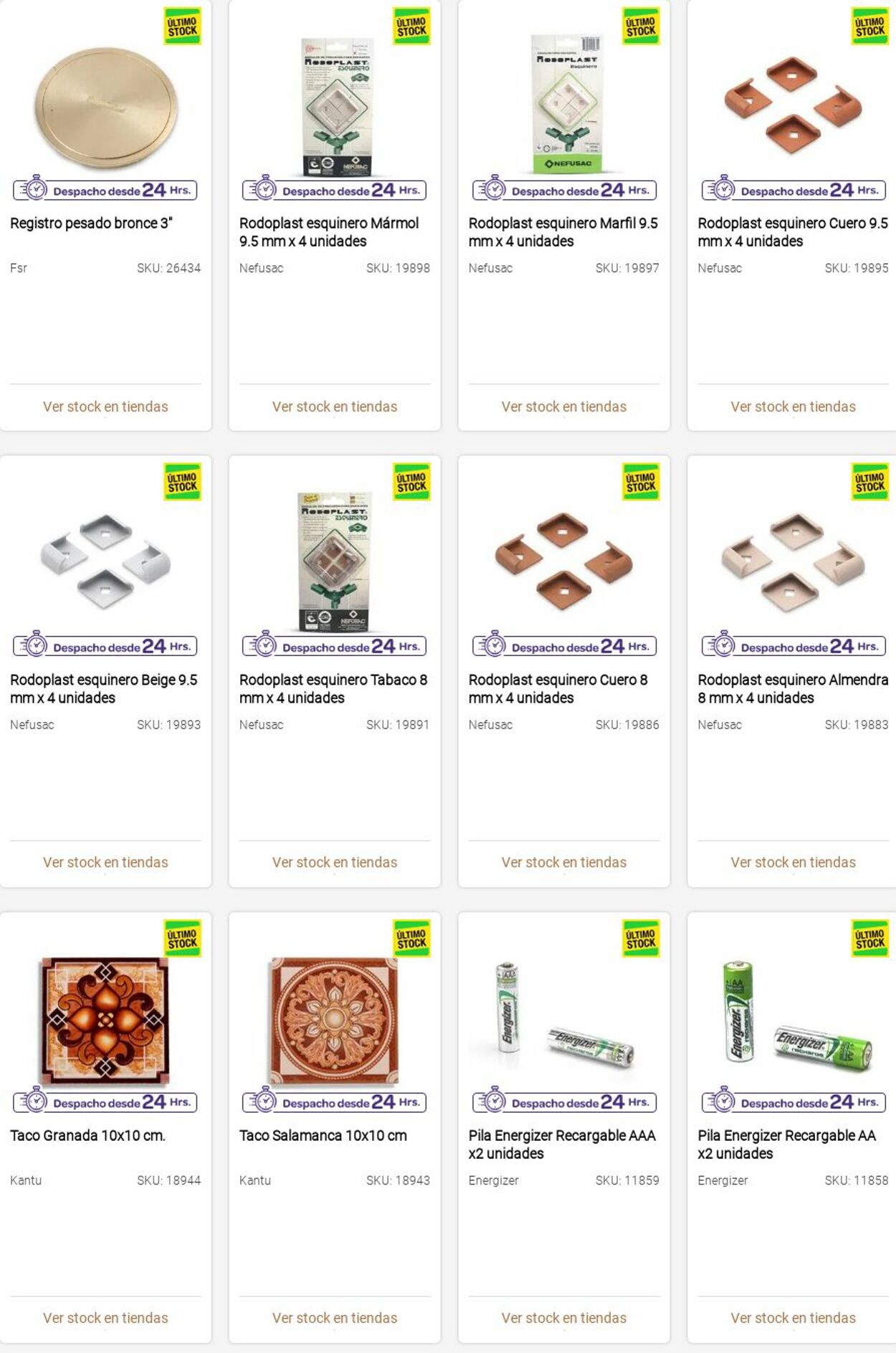
Task: Open Rodoplast esquinero Beige 9.5 mm product
Action: click(x=103, y=688)
